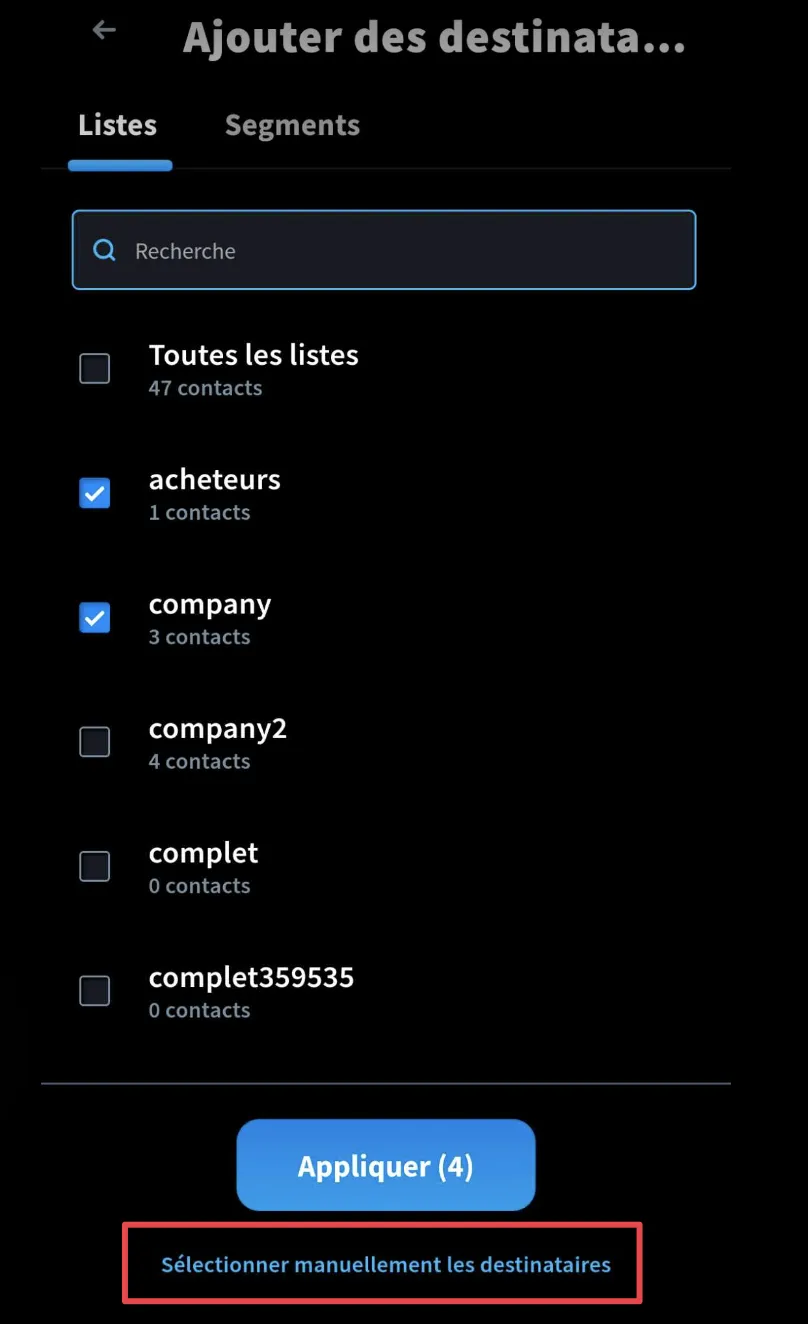Uncheck the acheteurs list
Screen dimensions: 808x1324
tap(95, 493)
